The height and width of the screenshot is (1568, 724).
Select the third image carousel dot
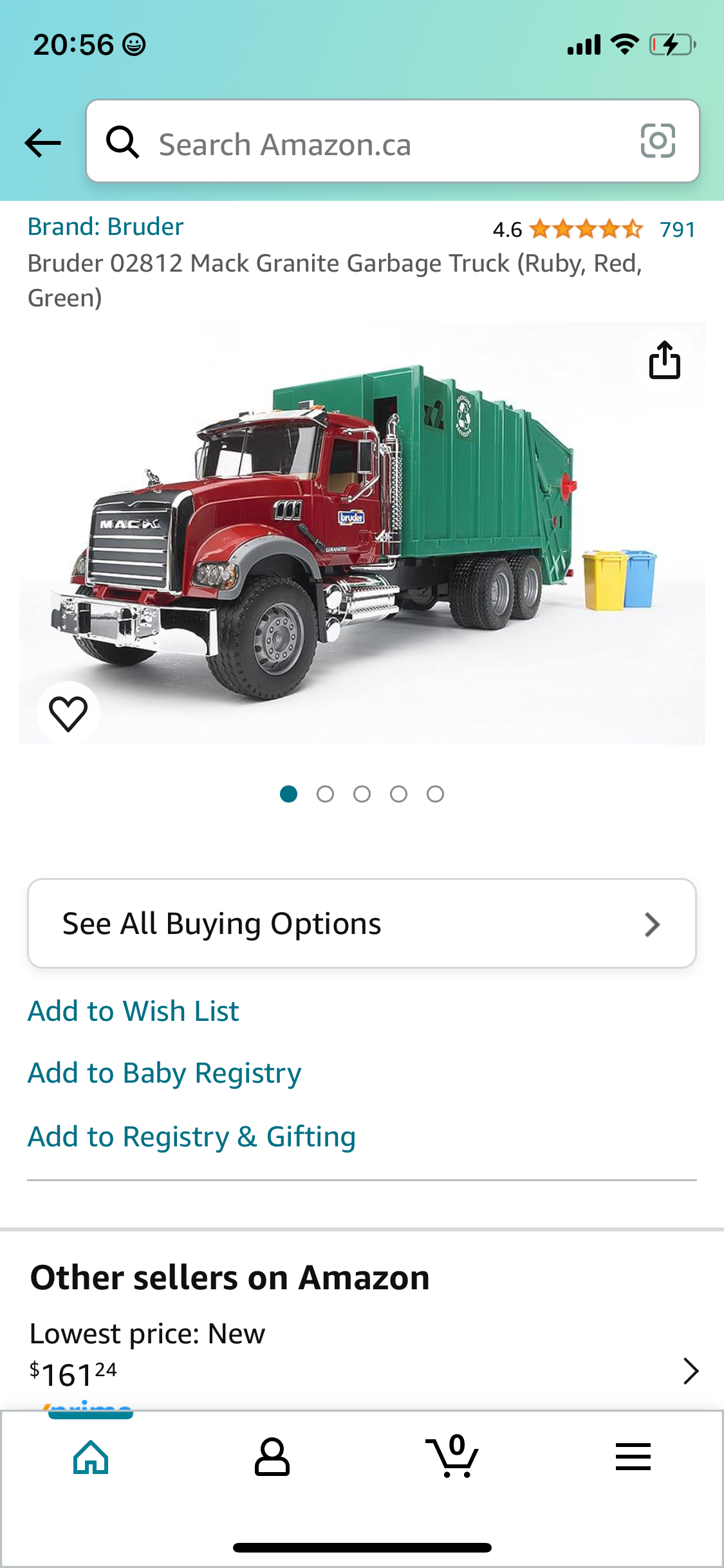[x=362, y=794]
